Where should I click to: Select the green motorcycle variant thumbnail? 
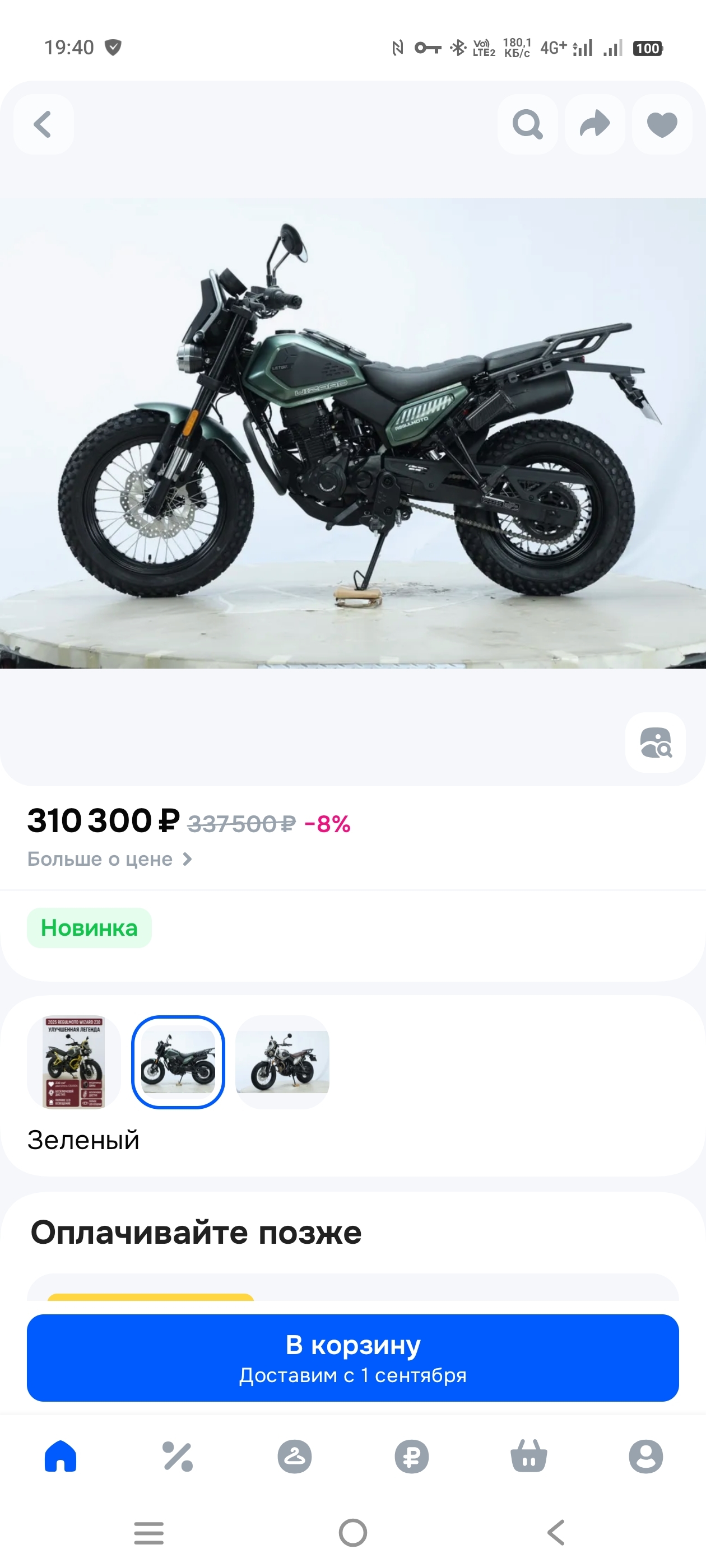pos(178,1062)
